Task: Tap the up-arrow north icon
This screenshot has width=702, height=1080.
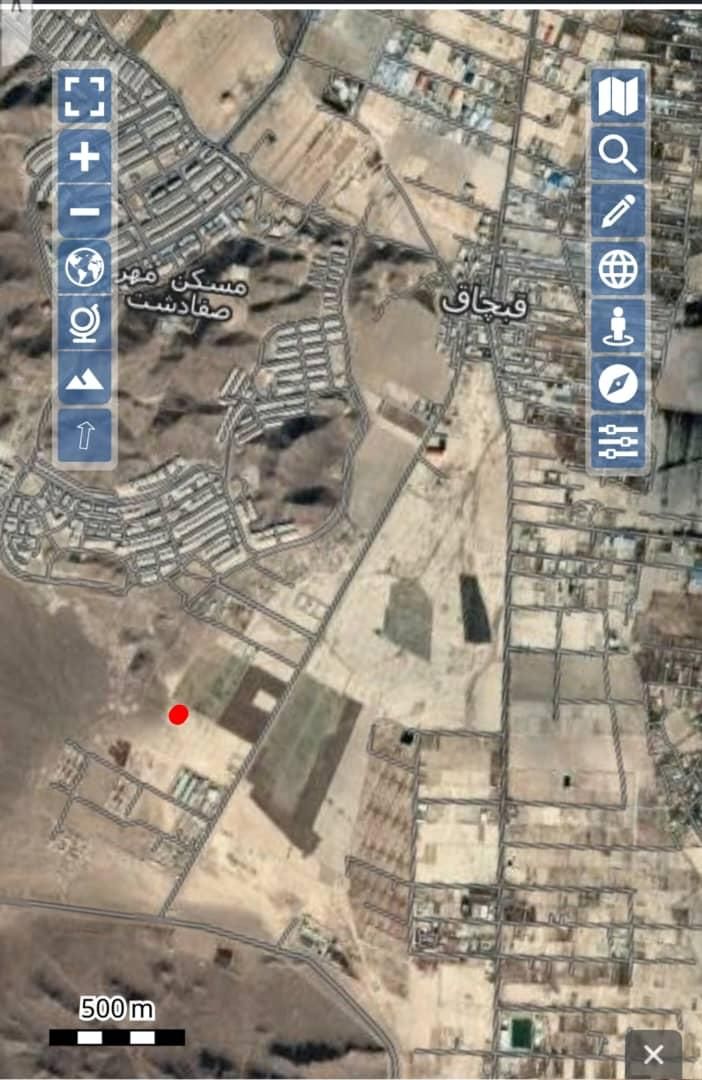Action: (85, 435)
